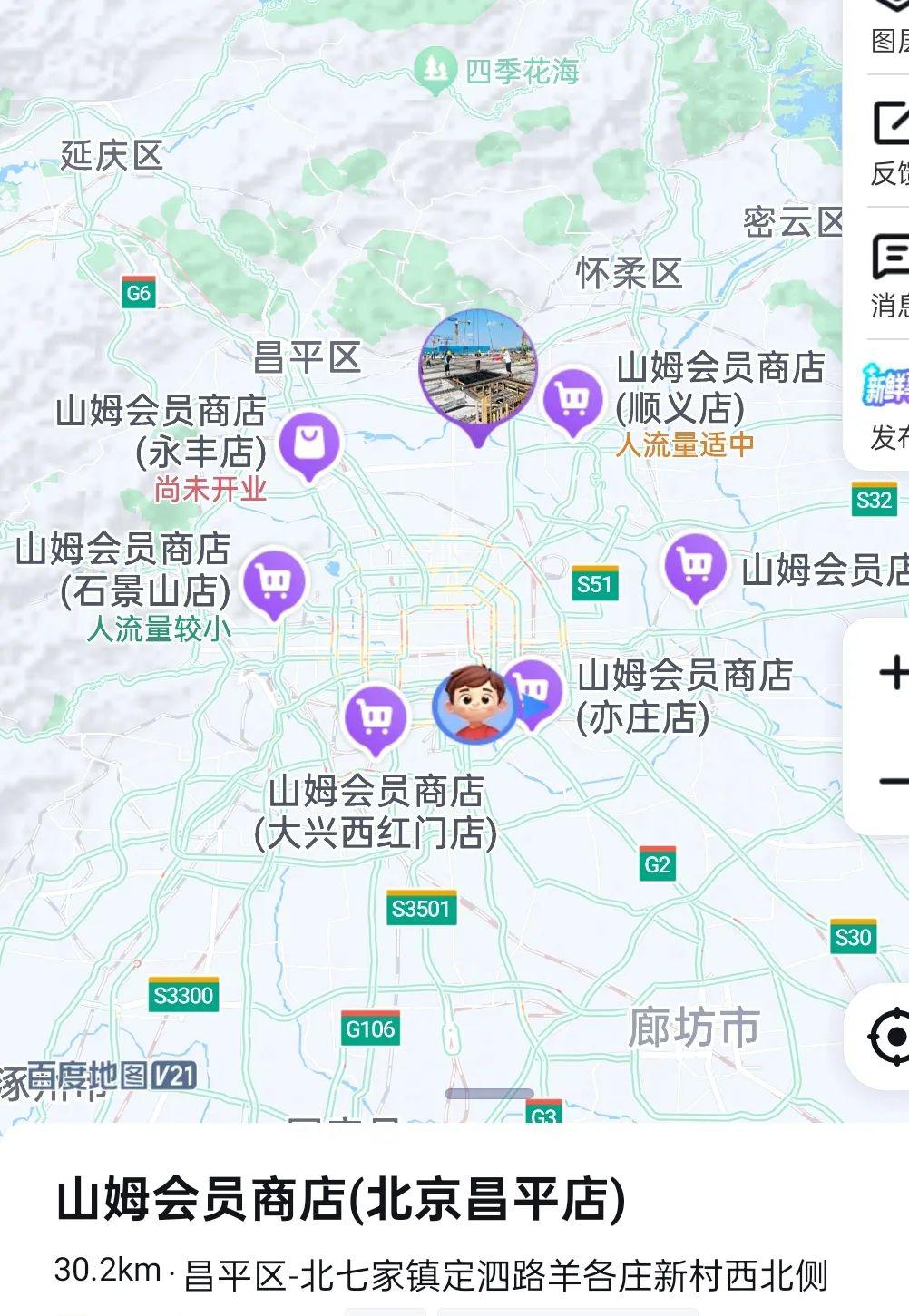The height and width of the screenshot is (1316, 909).
Task: Select the 山姆会员商店(石景山店) marker
Action: tap(274, 580)
